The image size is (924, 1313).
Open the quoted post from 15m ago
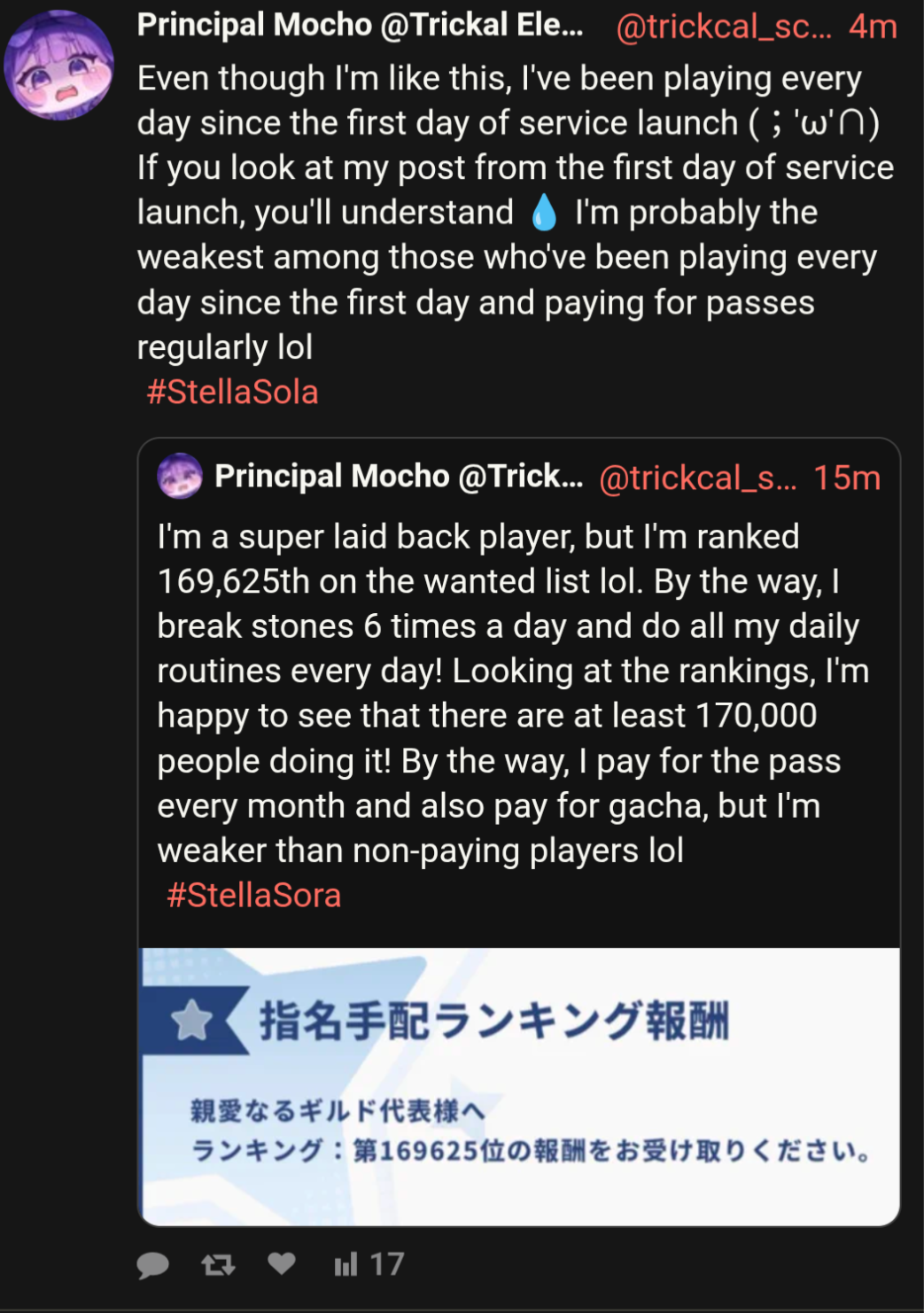click(519, 832)
